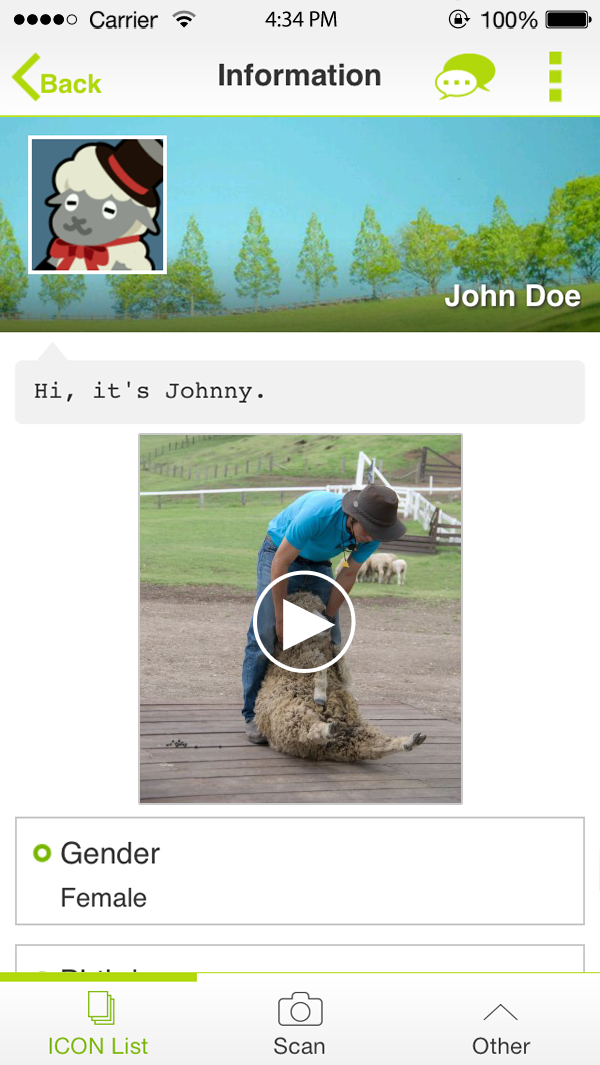Open the overflow menu dots

(x=556, y=77)
